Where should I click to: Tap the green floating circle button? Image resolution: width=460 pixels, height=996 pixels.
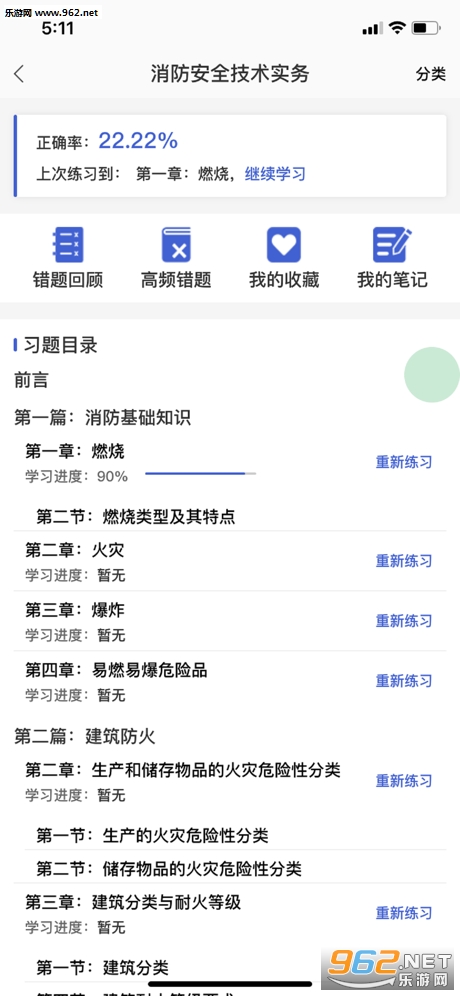pos(432,375)
